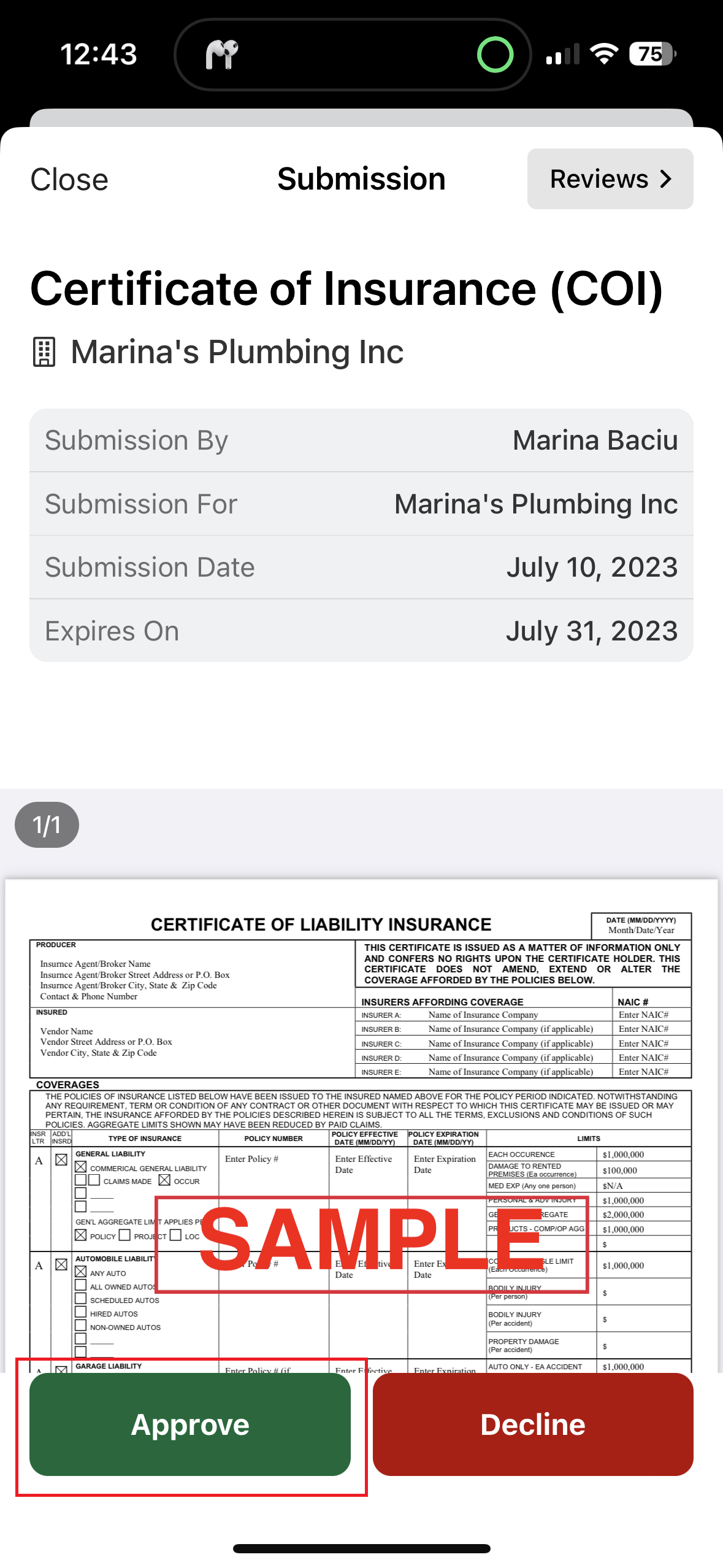Viewport: 723px width, 1568px height.
Task: Approve the Certificate of Insurance submission
Action: click(x=190, y=1424)
